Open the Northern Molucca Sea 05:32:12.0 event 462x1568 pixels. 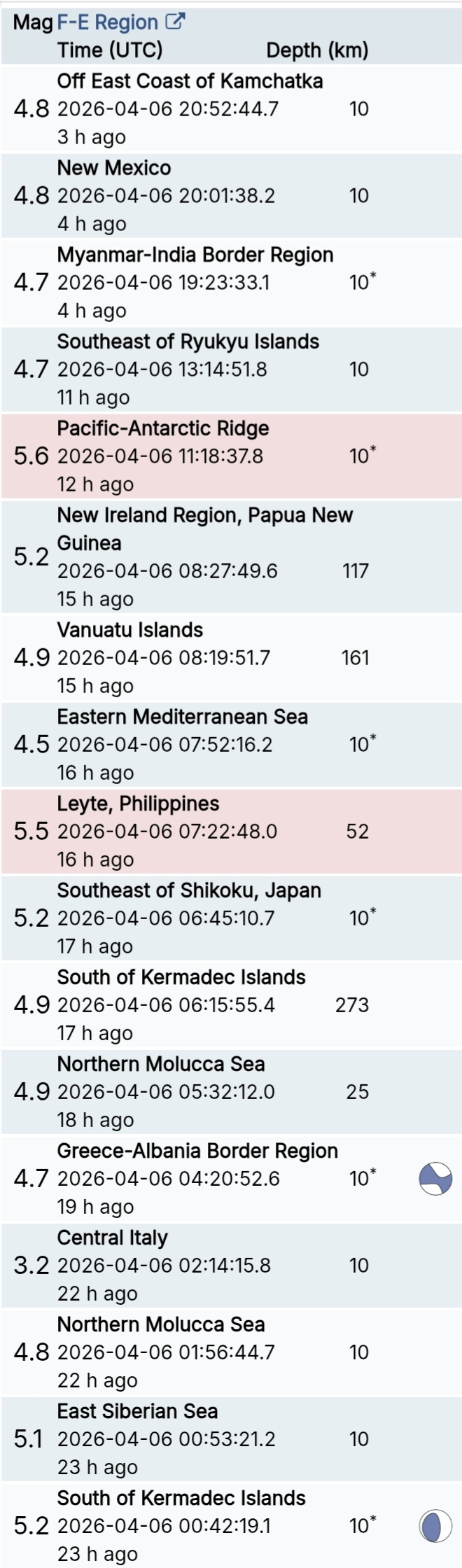coord(161,1064)
